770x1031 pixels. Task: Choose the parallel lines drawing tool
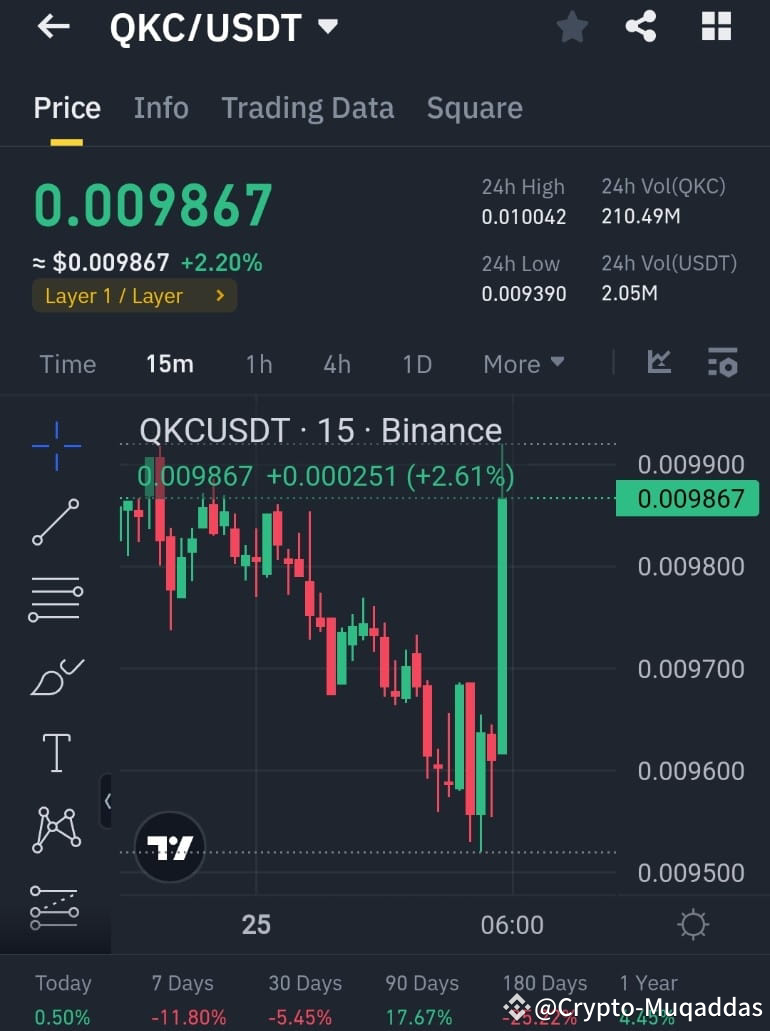click(54, 599)
